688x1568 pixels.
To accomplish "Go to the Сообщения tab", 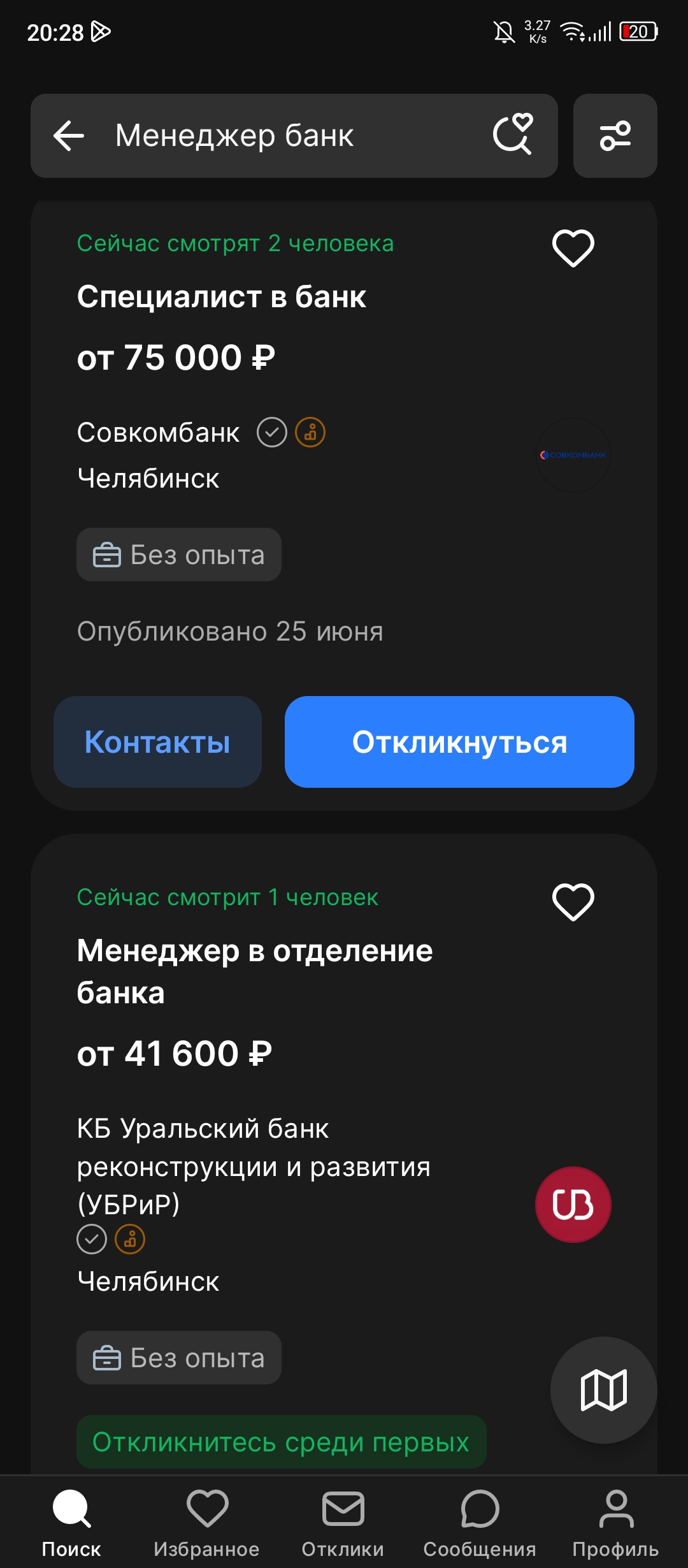I will point(480,1523).
